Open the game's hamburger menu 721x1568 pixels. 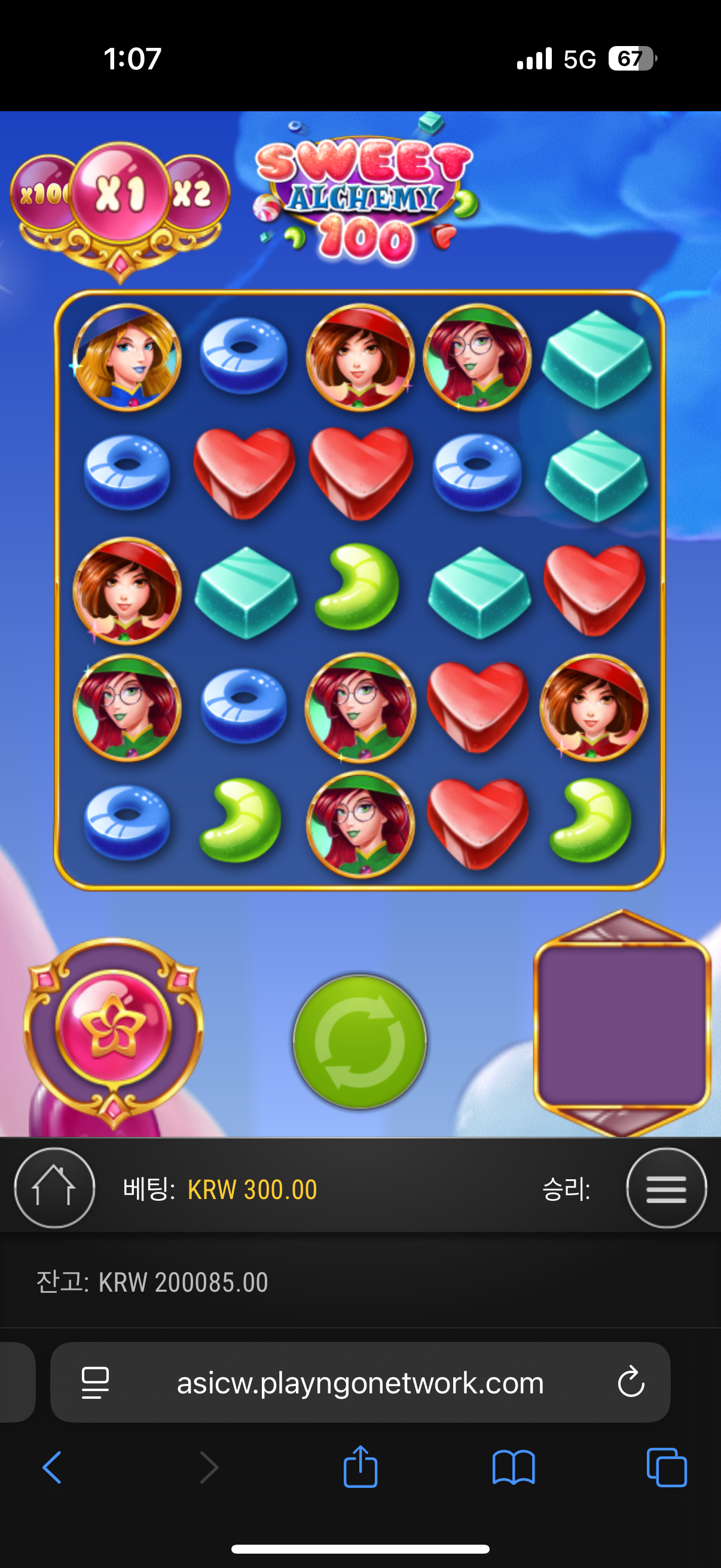tap(666, 1188)
